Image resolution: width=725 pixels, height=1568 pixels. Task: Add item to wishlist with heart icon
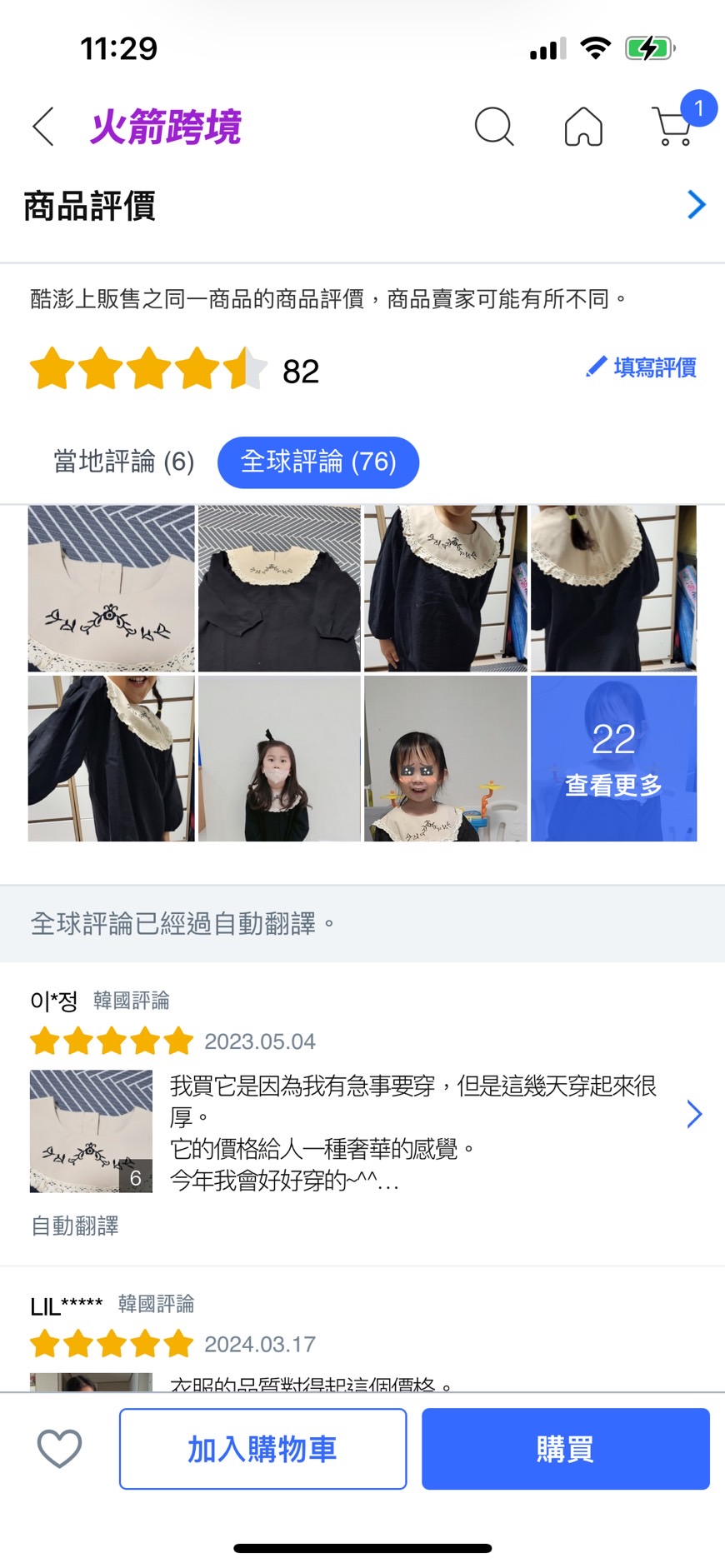[x=60, y=1448]
